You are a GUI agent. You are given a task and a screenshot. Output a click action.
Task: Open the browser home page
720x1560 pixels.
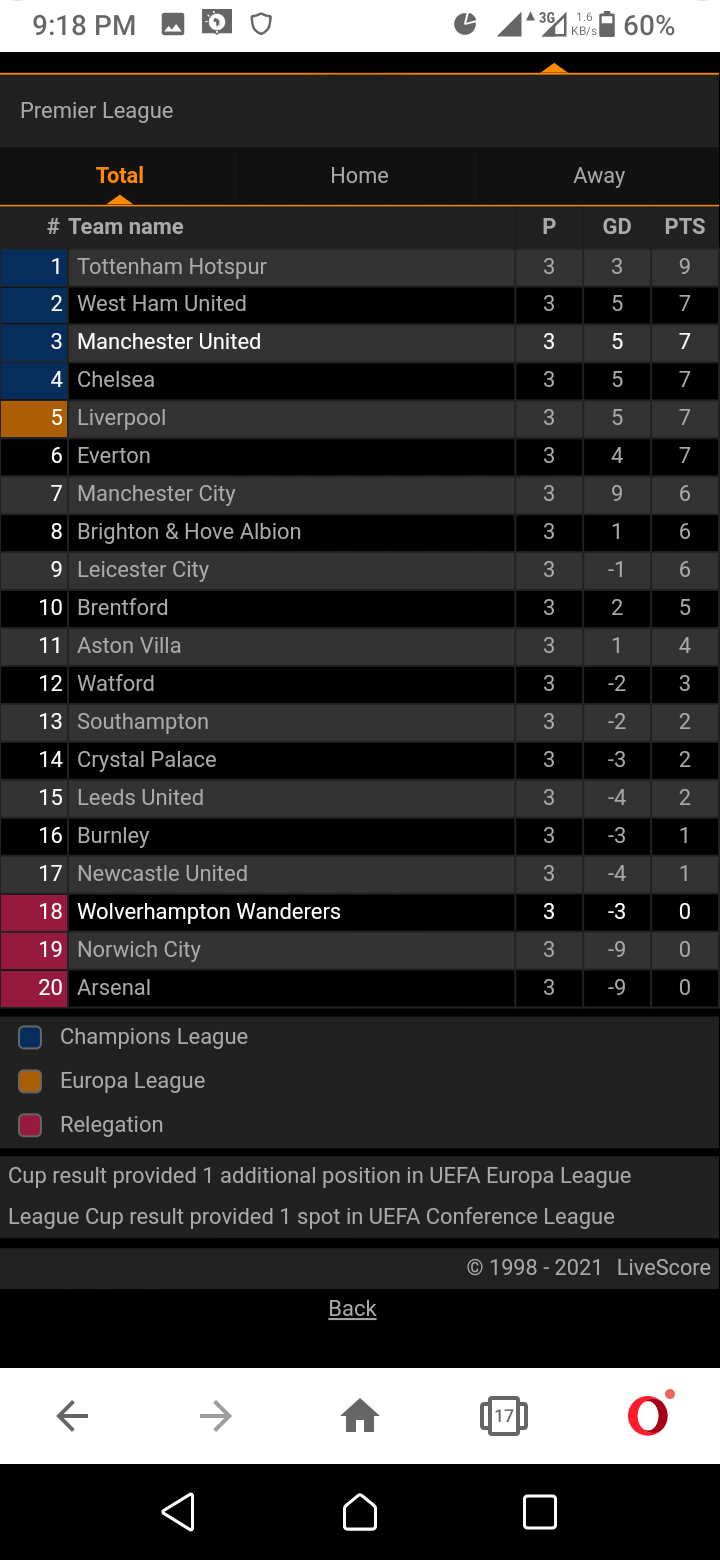pos(360,1415)
